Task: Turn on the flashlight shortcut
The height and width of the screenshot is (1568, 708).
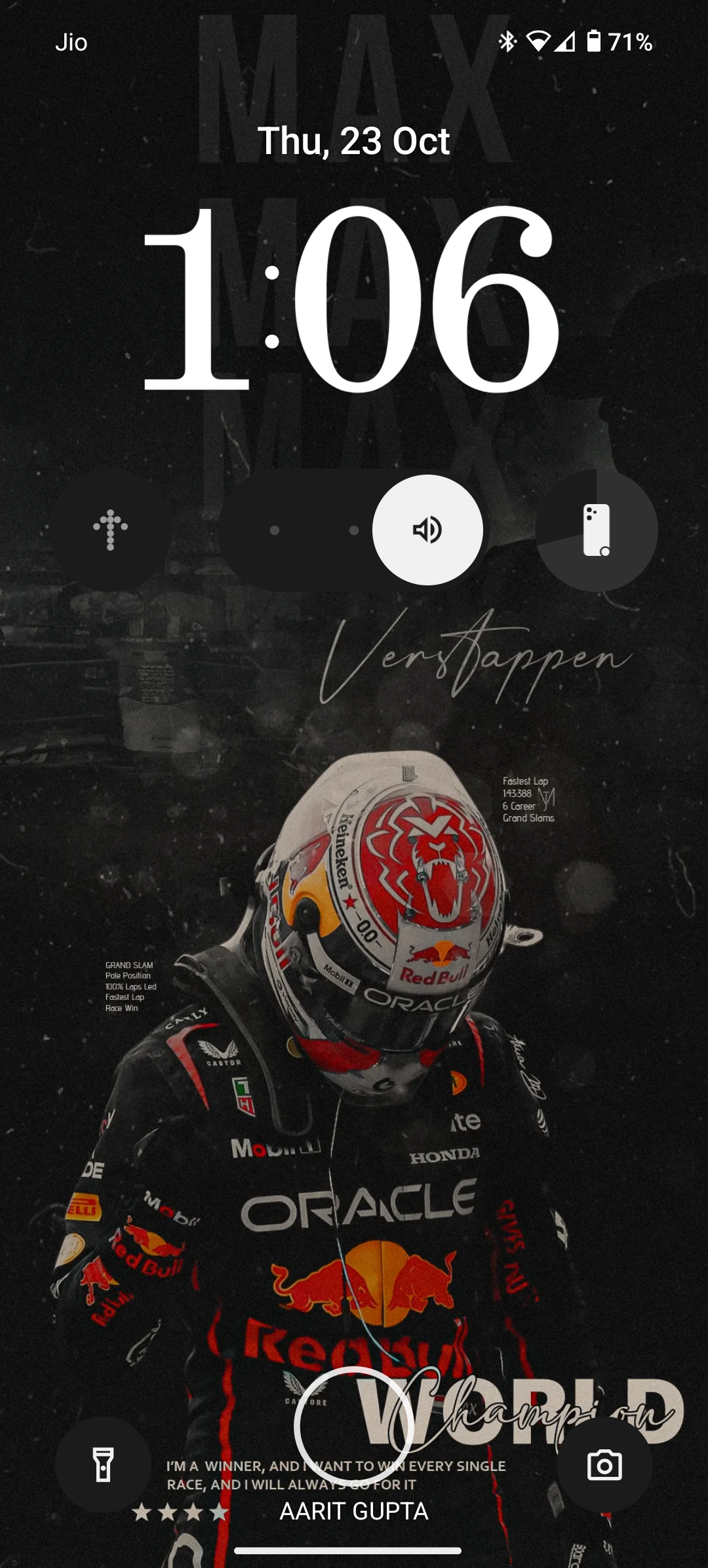Action: tap(103, 1464)
